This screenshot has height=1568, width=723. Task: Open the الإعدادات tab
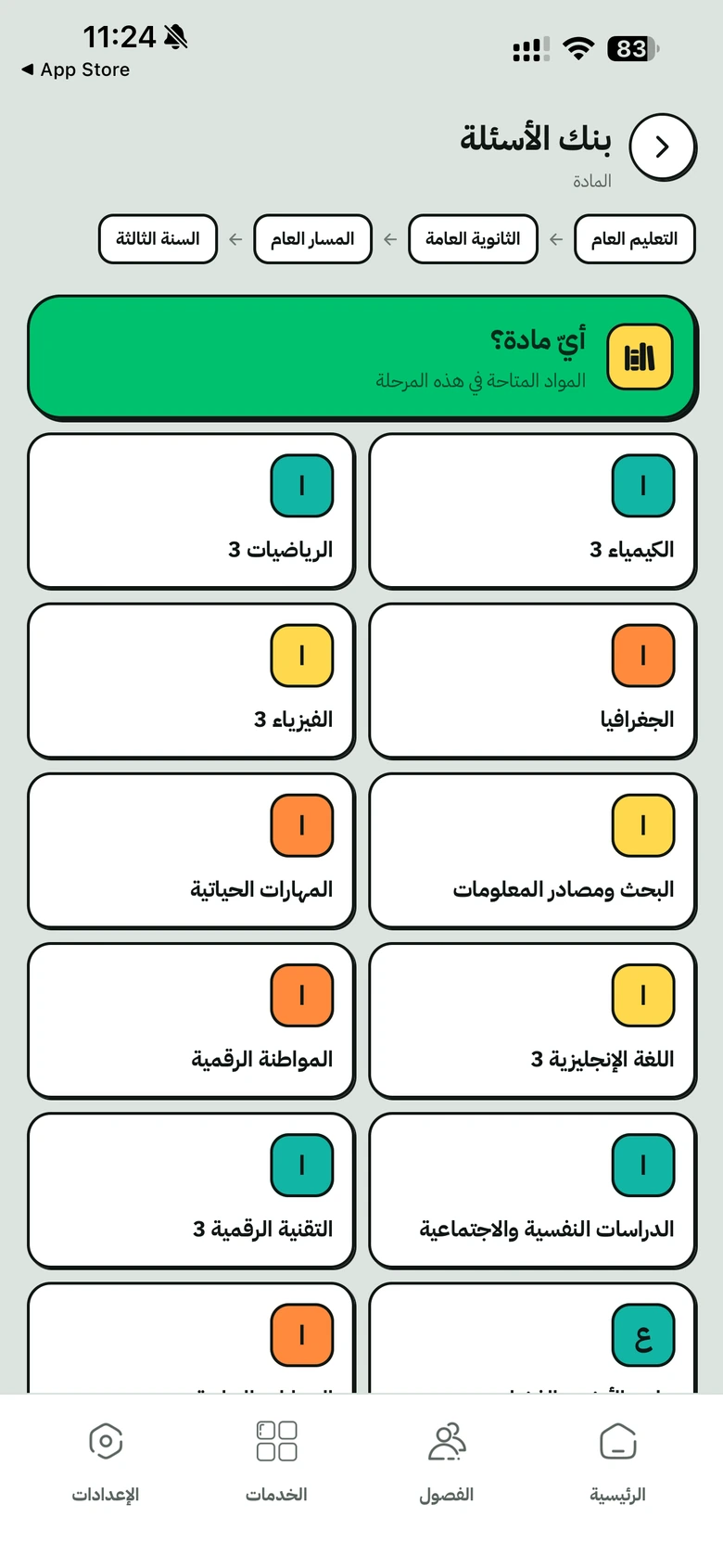(x=106, y=1461)
